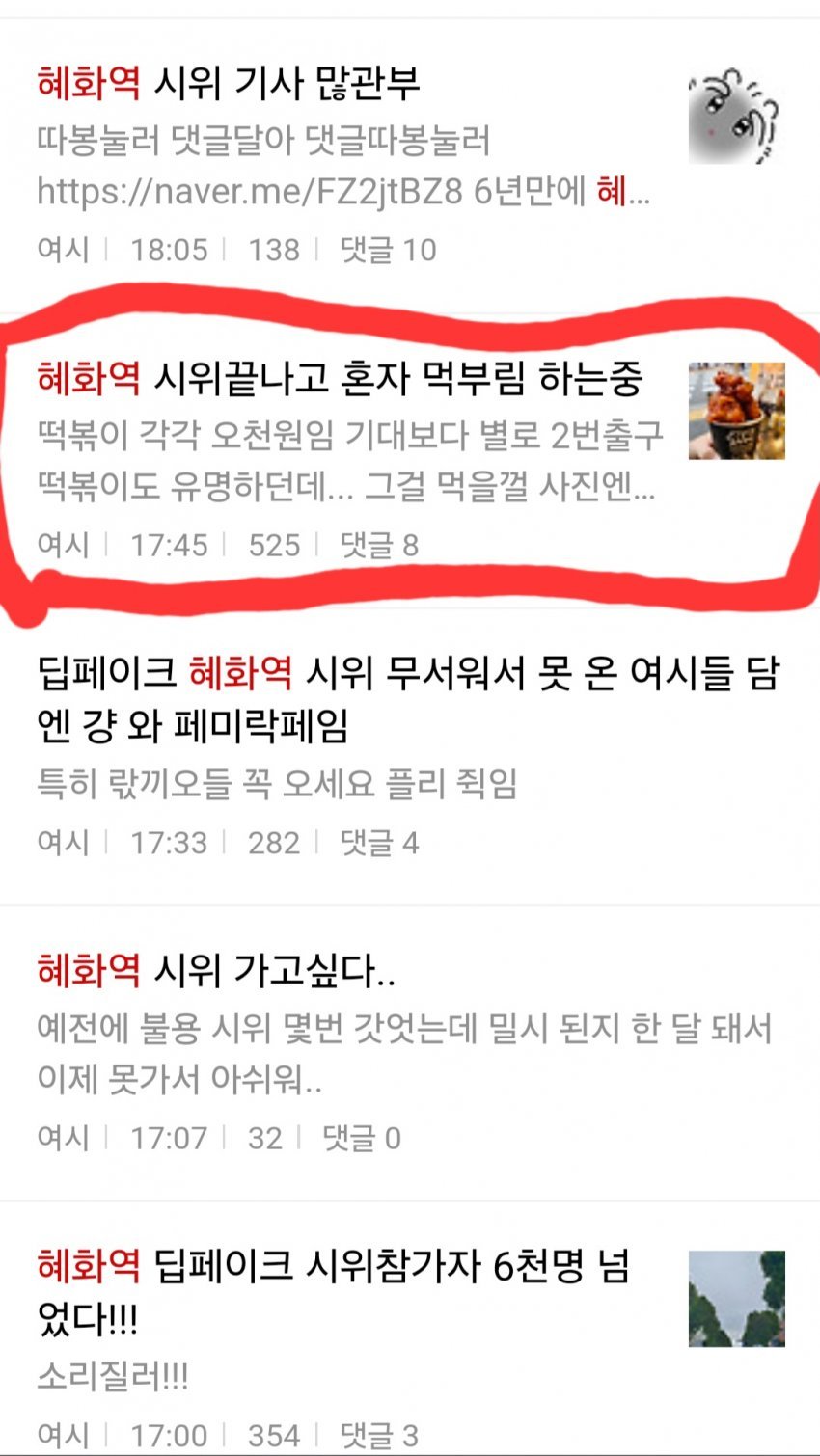Open the post '시위끝나고 혼자 먹부림 하는중'

(x=340, y=378)
